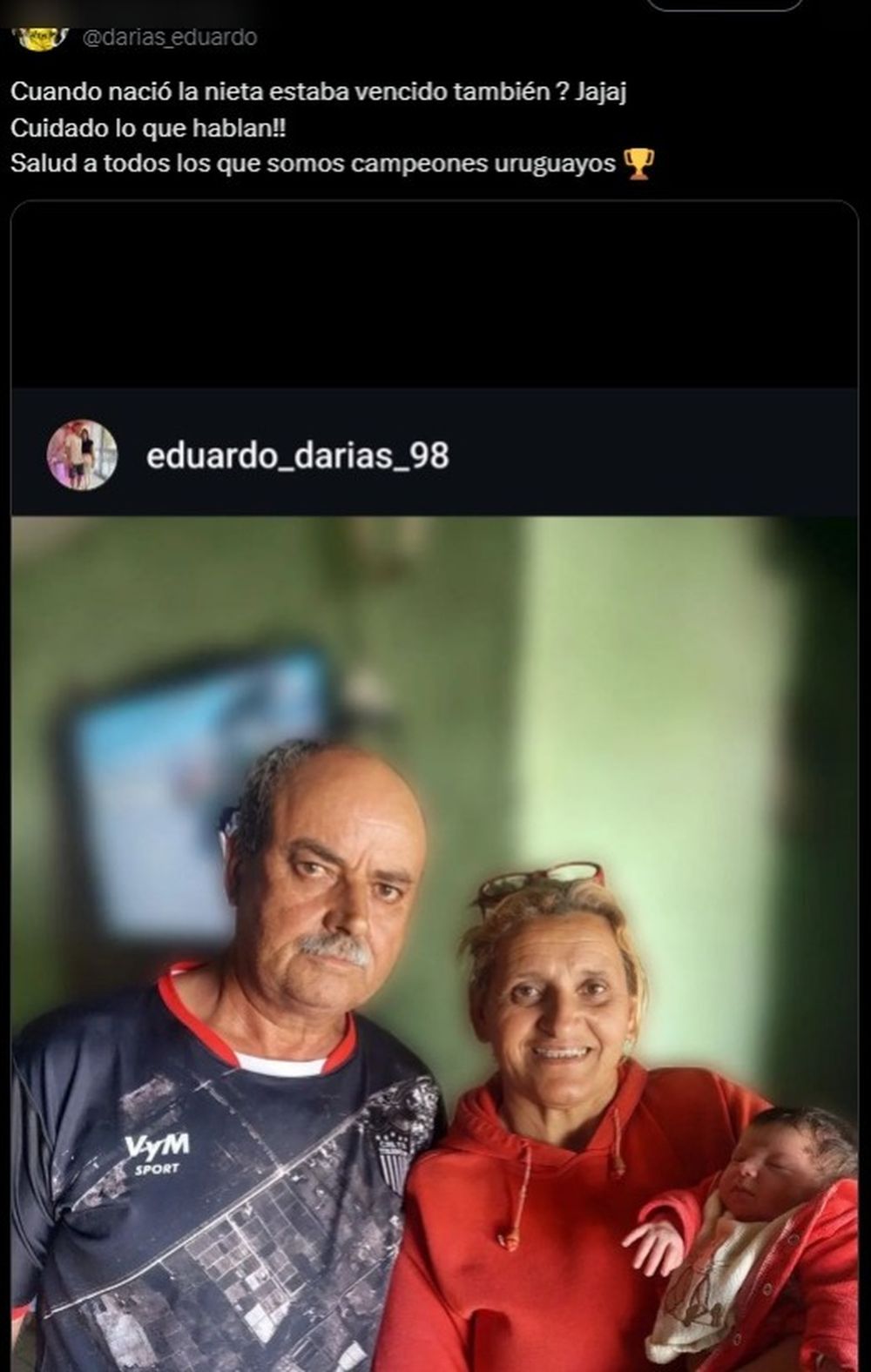871x1372 pixels.
Task: Open the embedded eduardo_darias_98 photo
Action: click(435, 944)
